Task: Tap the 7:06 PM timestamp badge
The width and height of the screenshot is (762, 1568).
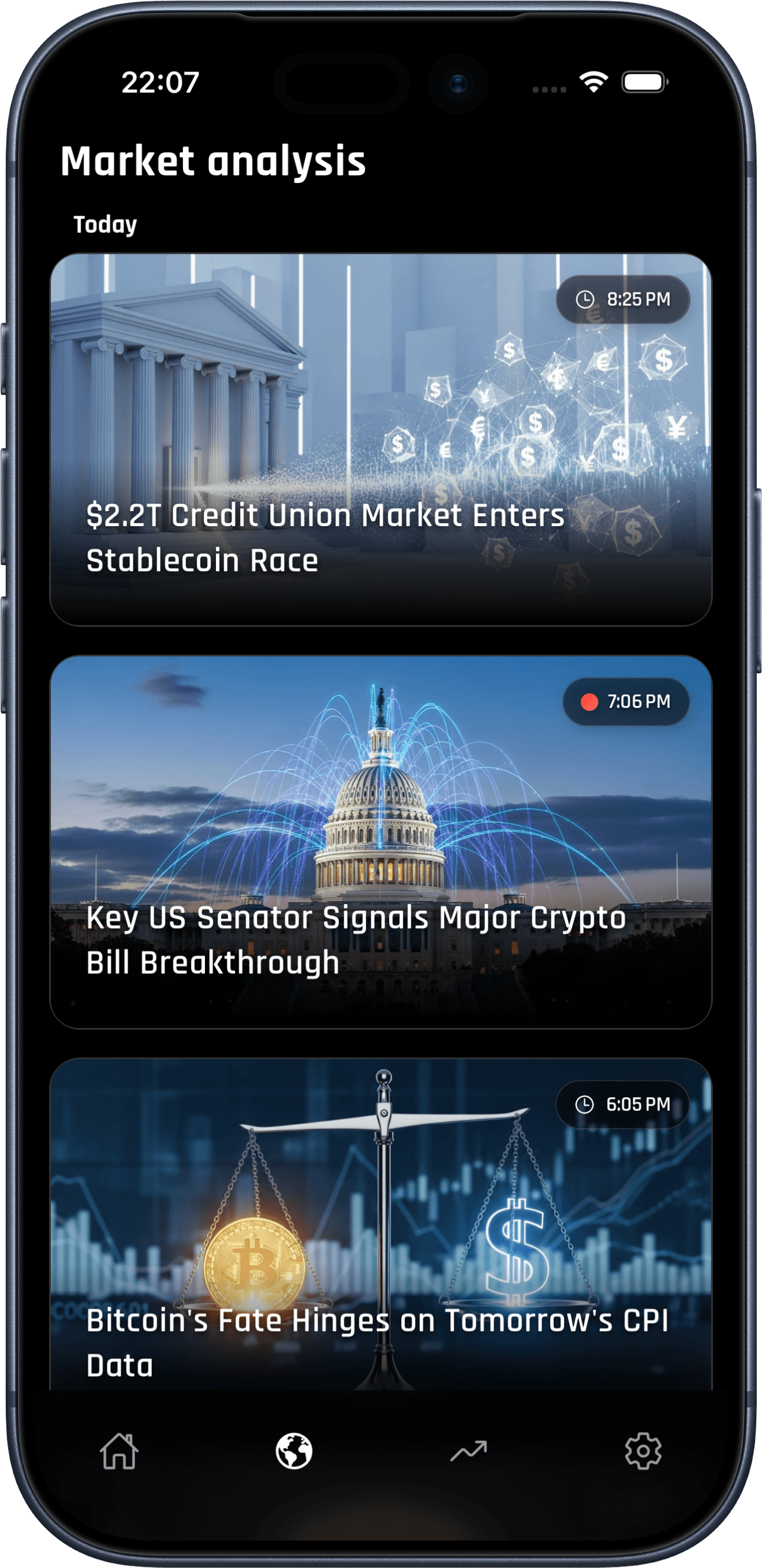Action: coord(625,702)
